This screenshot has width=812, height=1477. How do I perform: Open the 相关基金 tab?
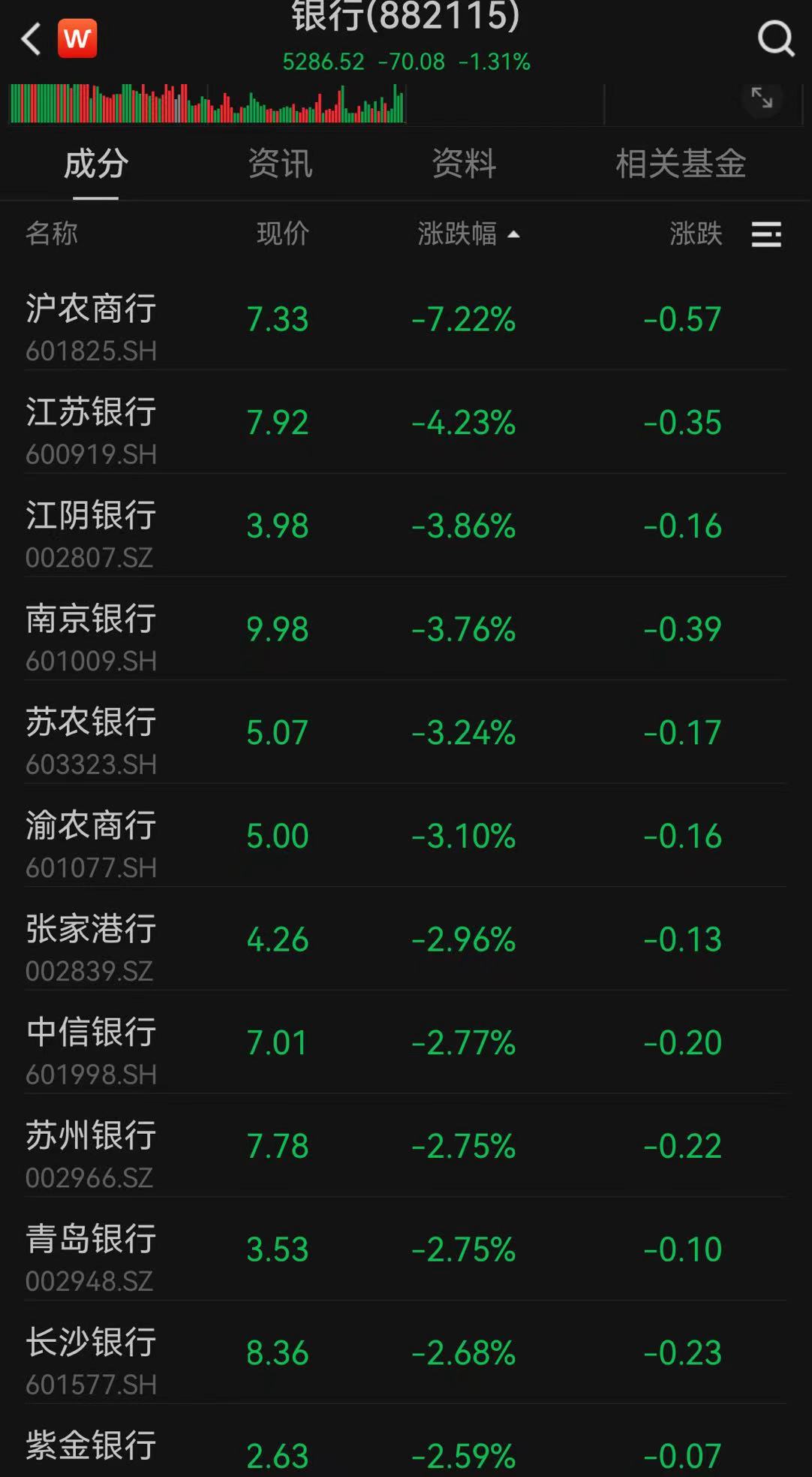point(680,164)
